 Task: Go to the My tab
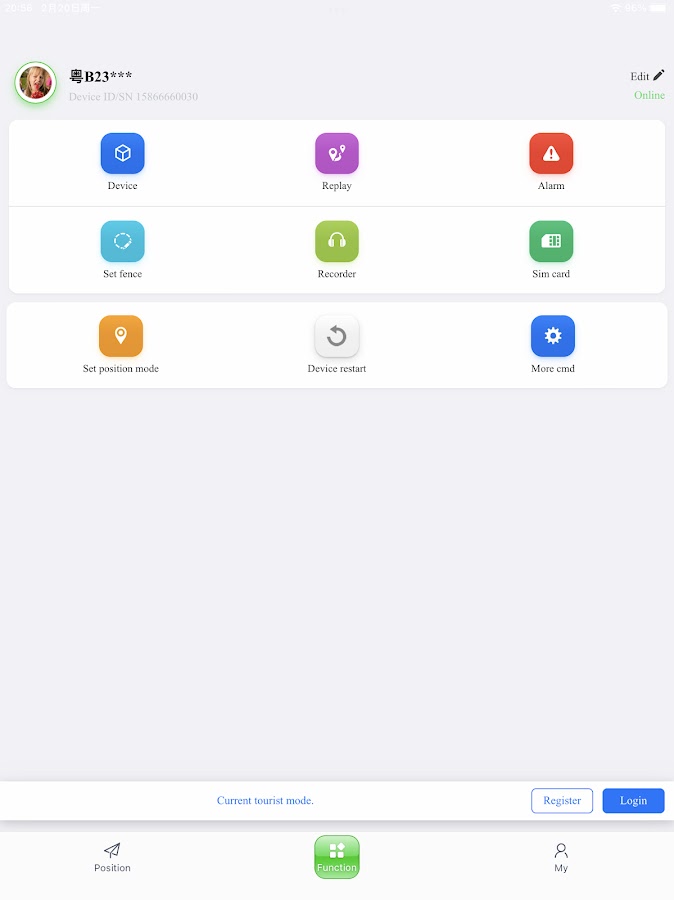tap(561, 857)
